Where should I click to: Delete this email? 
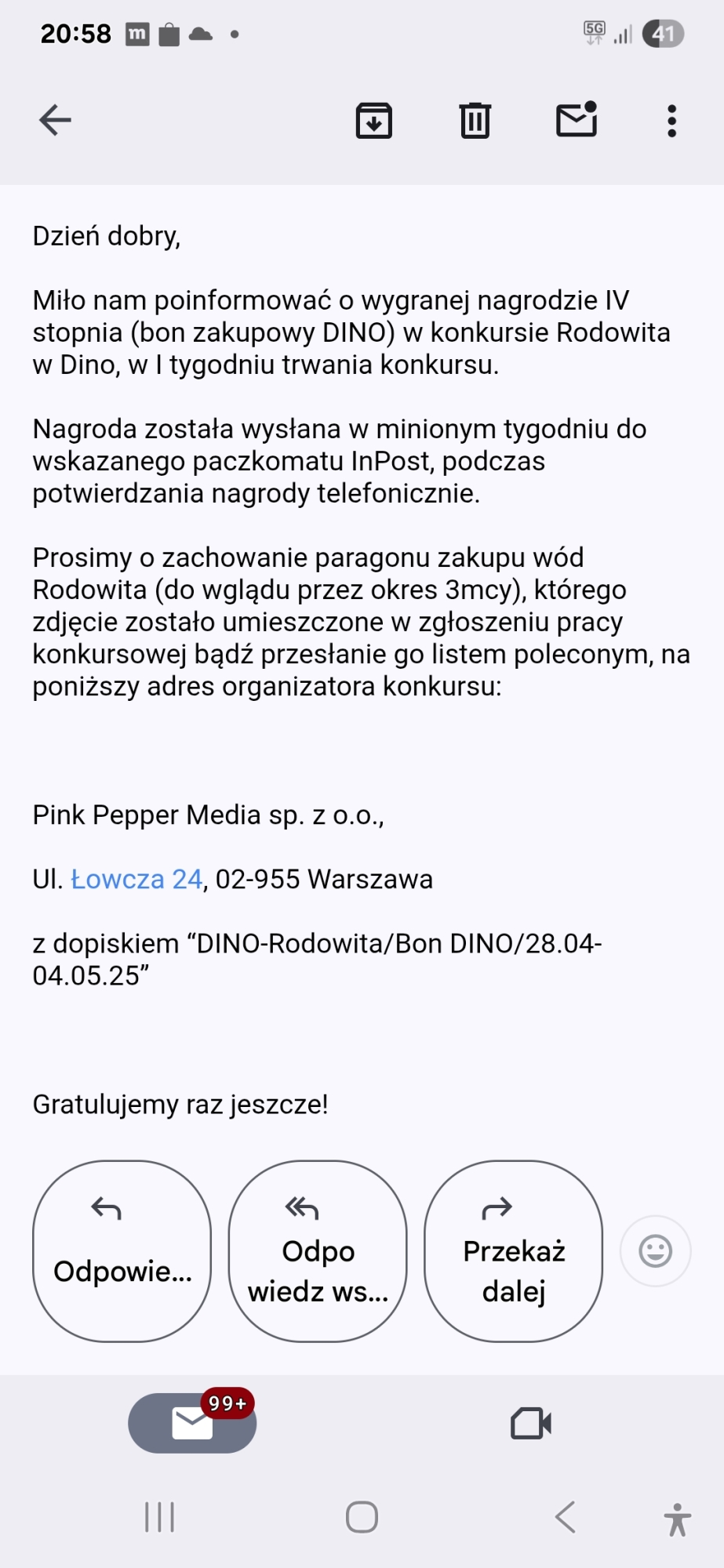tap(475, 121)
